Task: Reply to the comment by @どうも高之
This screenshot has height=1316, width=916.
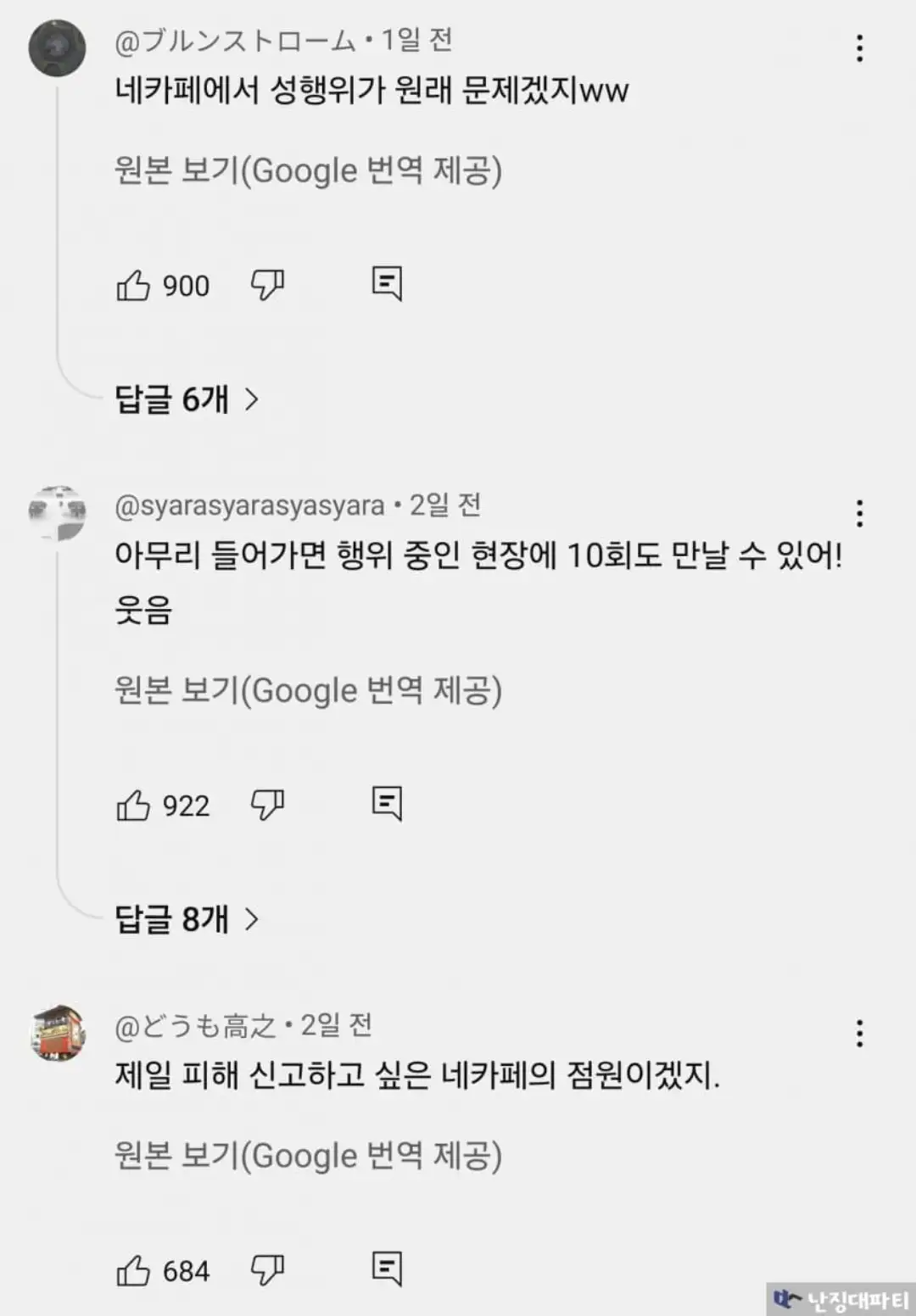Action: click(x=387, y=1269)
